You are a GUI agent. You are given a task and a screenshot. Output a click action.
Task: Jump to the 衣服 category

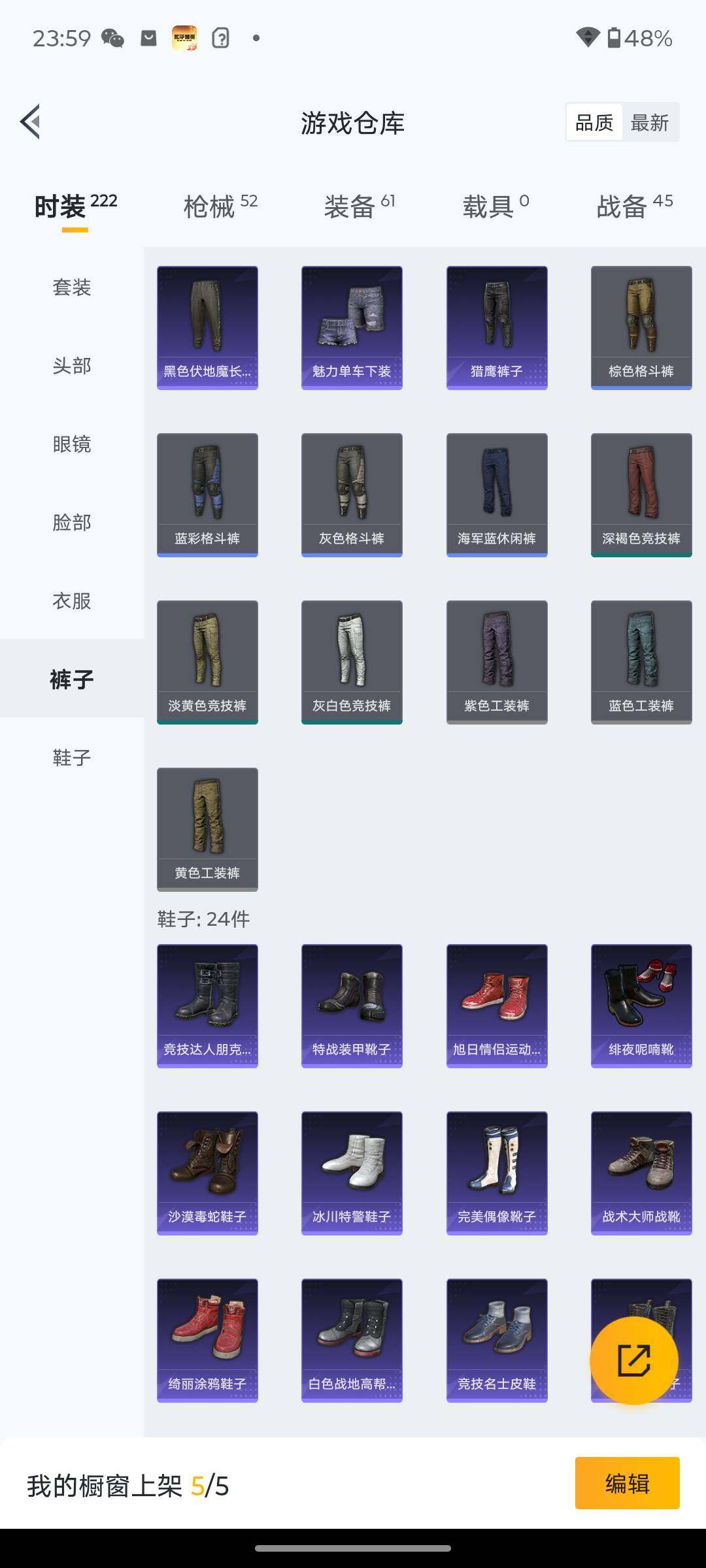click(x=72, y=600)
